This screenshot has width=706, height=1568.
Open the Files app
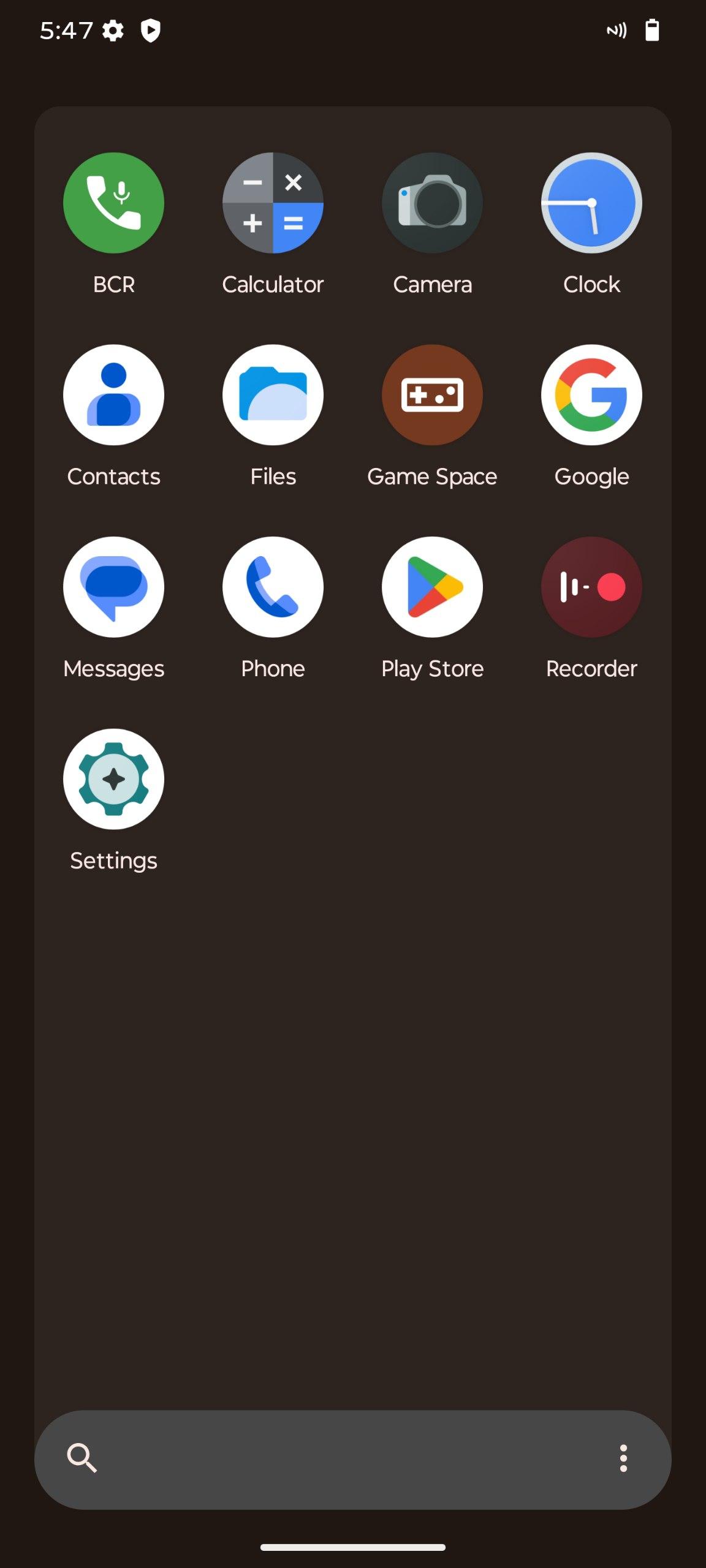click(273, 395)
